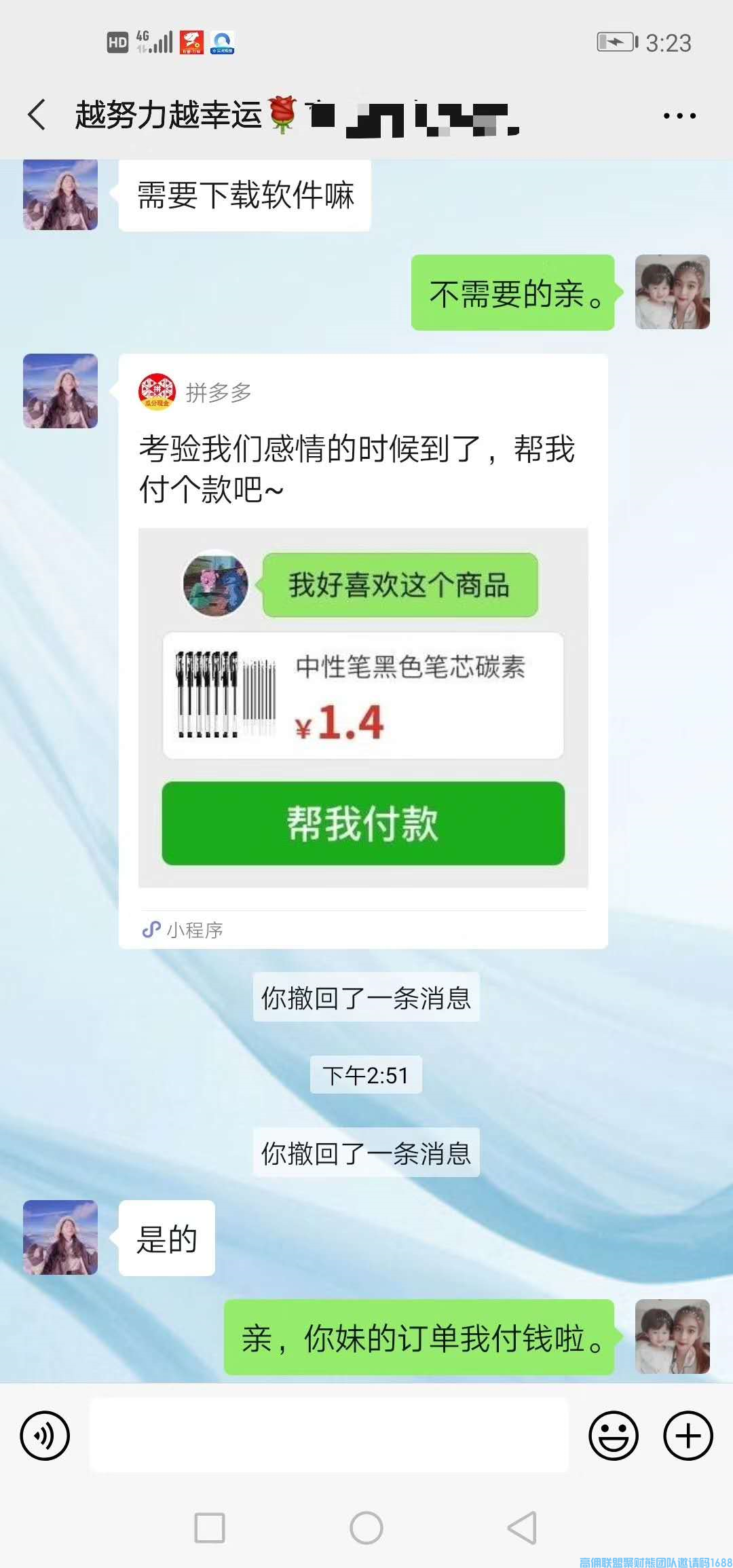Tap system home button
Image resolution: width=733 pixels, height=1568 pixels.
click(x=366, y=1528)
